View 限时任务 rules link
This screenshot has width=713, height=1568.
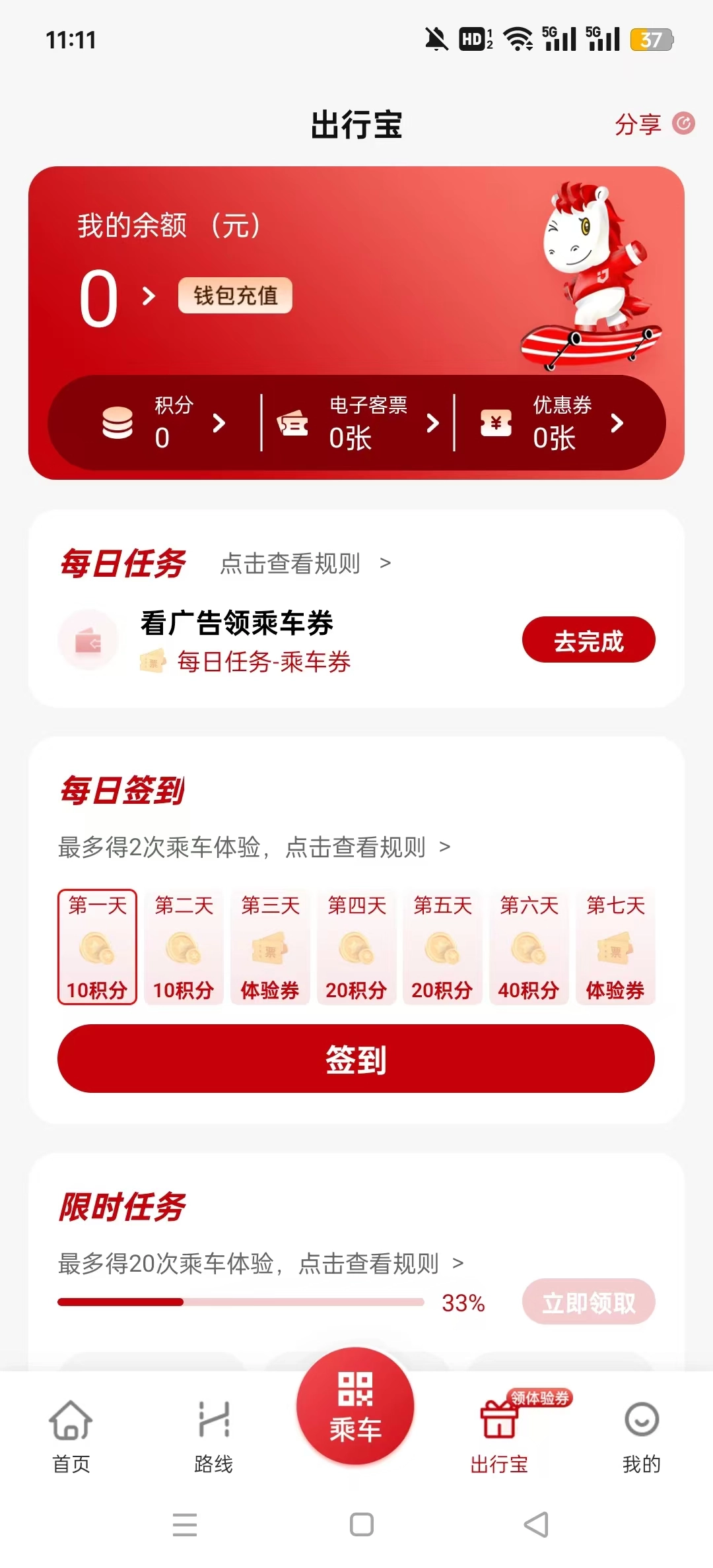261,1263
